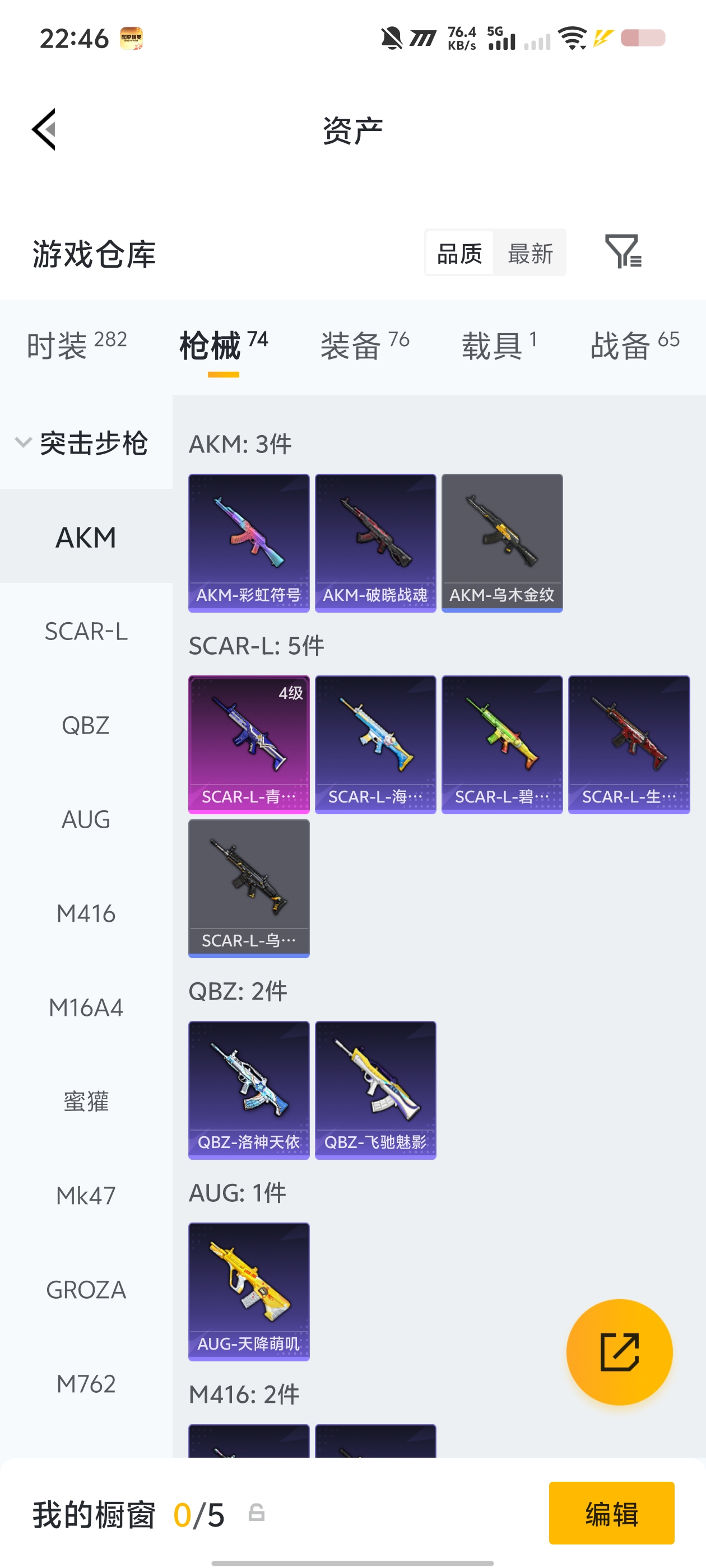Open the level 4 SCAR-L-青 skin
This screenshot has width=706, height=1568.
(x=249, y=744)
